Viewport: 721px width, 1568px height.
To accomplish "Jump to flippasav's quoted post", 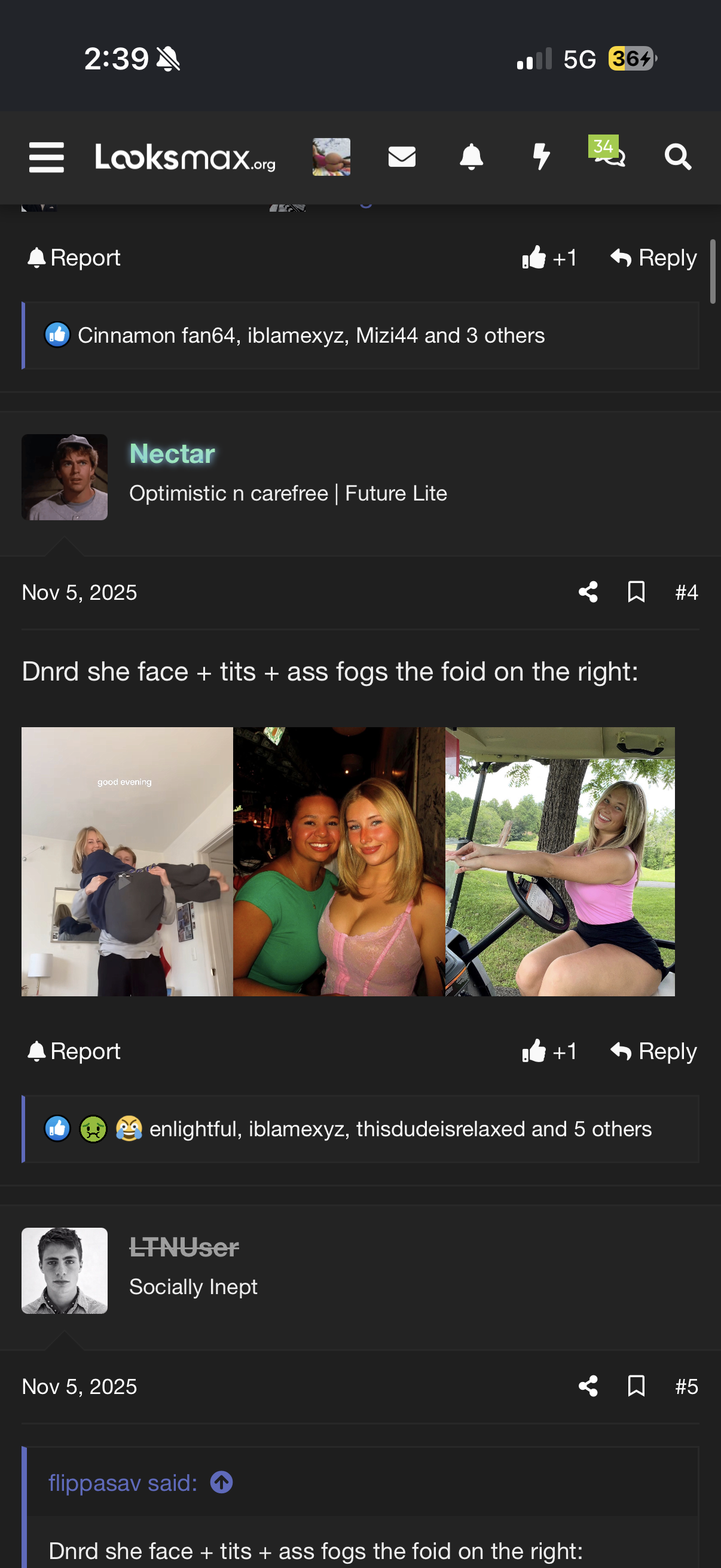I will click(x=221, y=1482).
